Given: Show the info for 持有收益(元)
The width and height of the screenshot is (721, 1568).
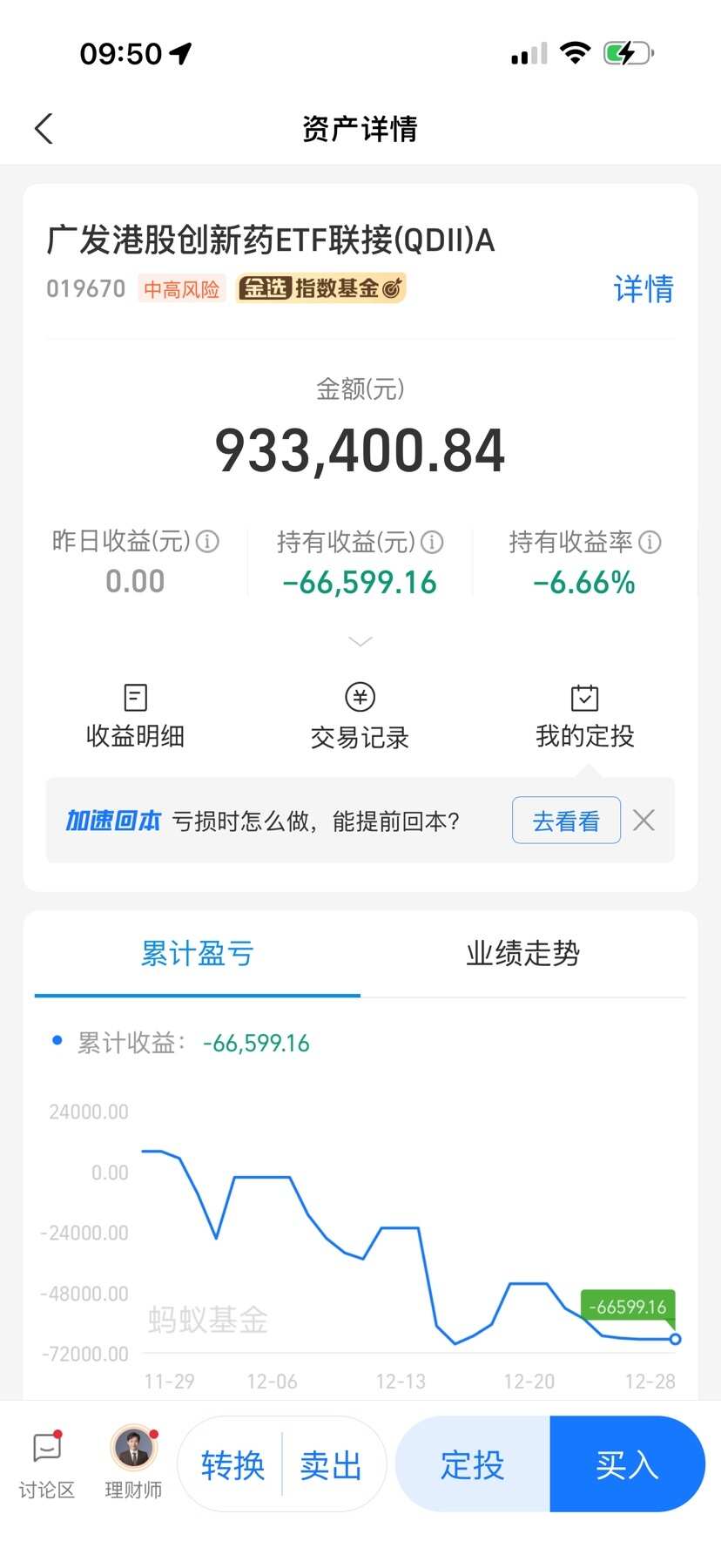Looking at the screenshot, I should 433,543.
